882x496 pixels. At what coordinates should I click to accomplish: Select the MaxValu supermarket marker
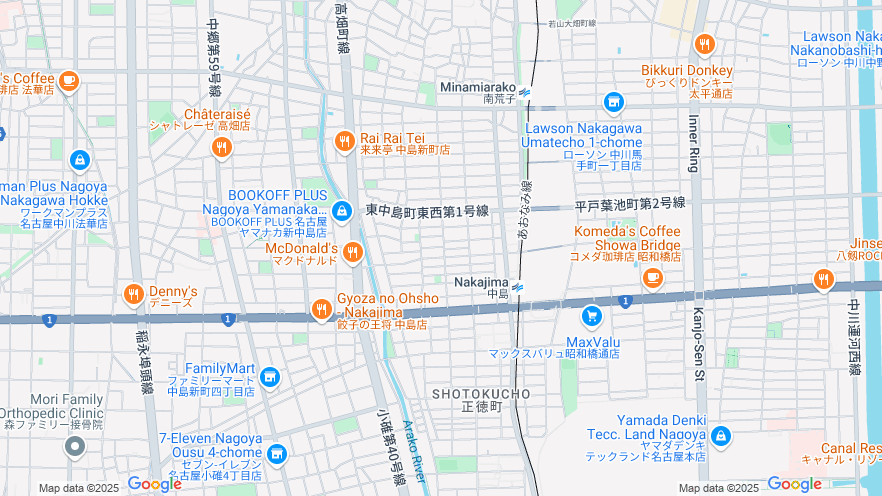click(592, 317)
